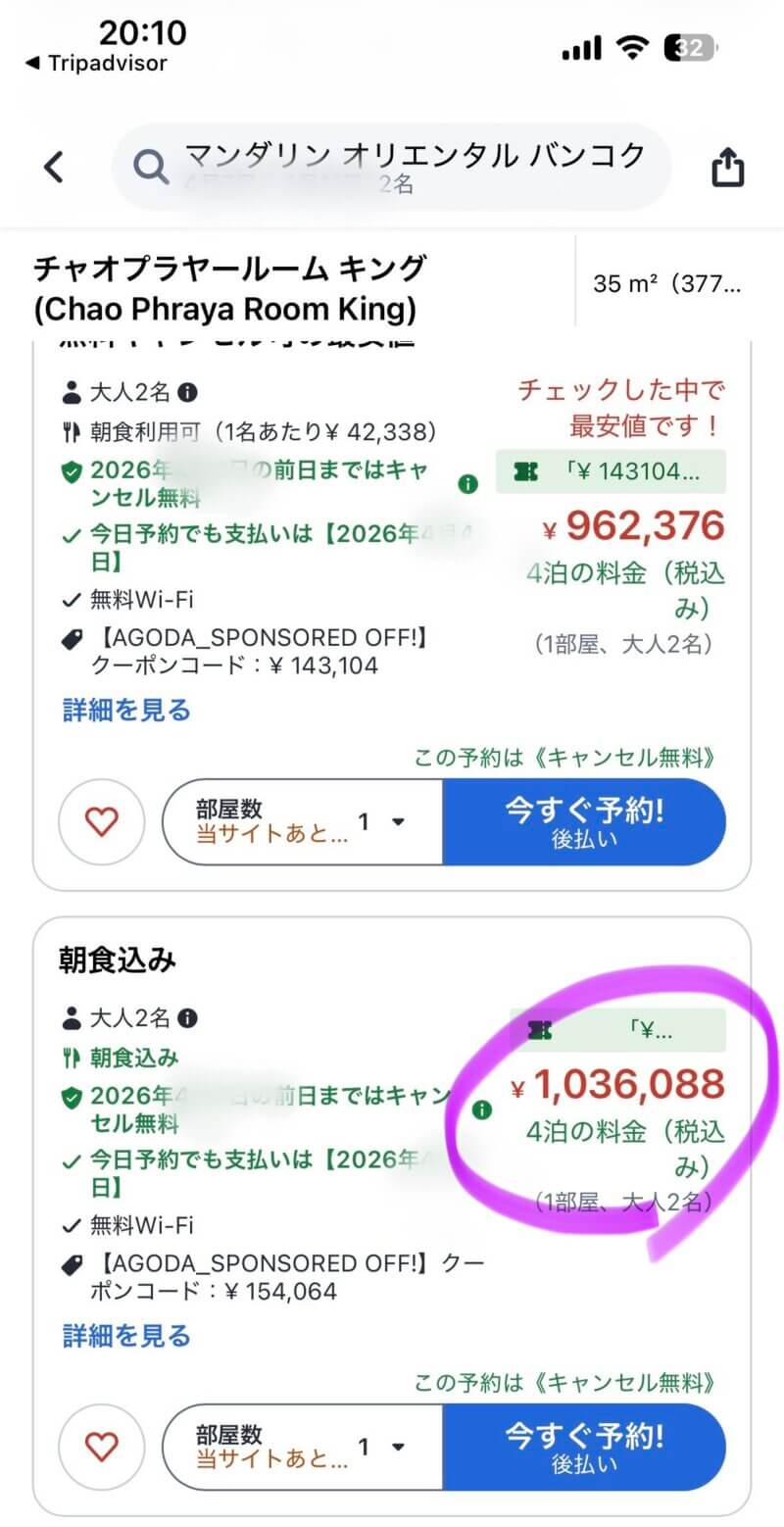Book the ¥962,376 offer with 今すぐ予約!
This screenshot has height=1527, width=784.
click(x=584, y=821)
